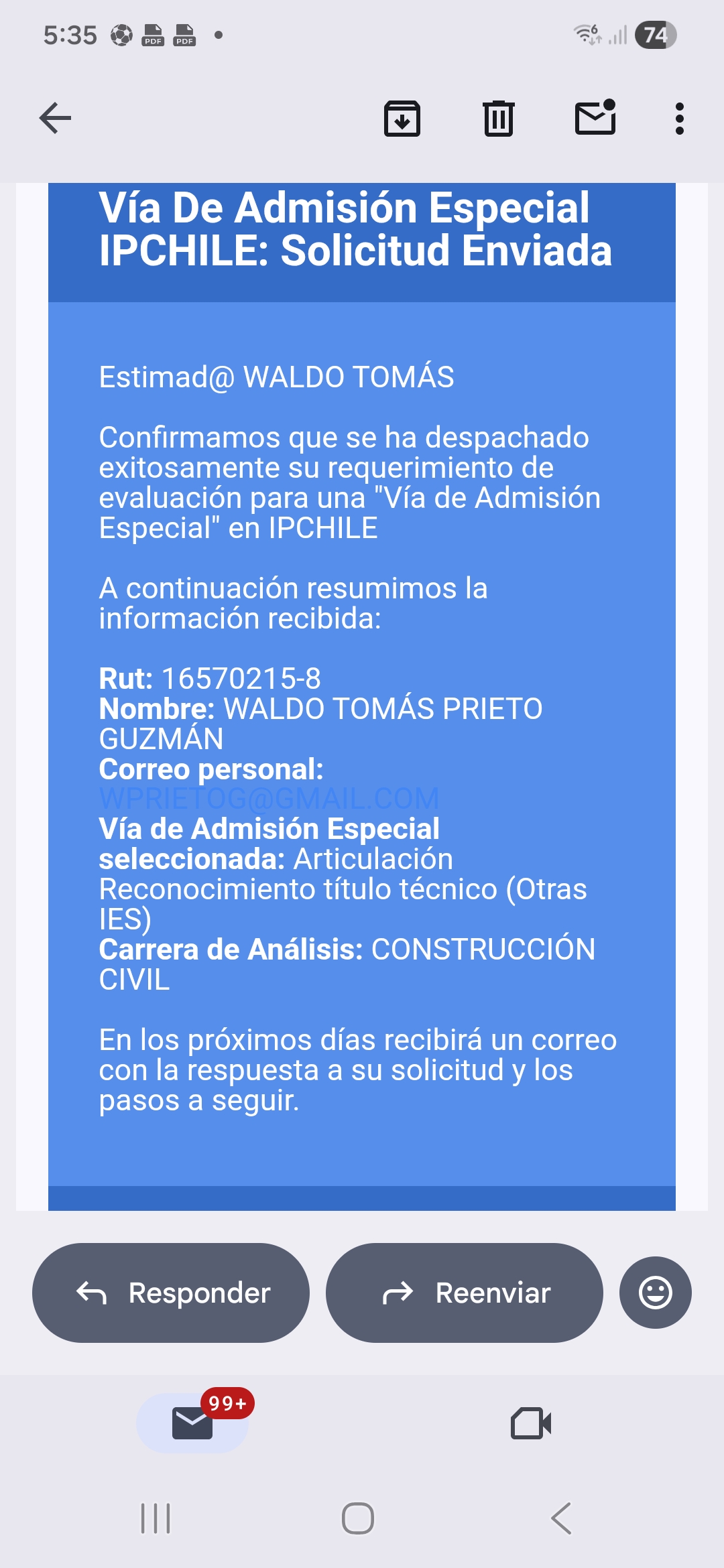Forward the email with Reenviar
Viewport: 724px width, 1568px height.
tap(464, 1293)
